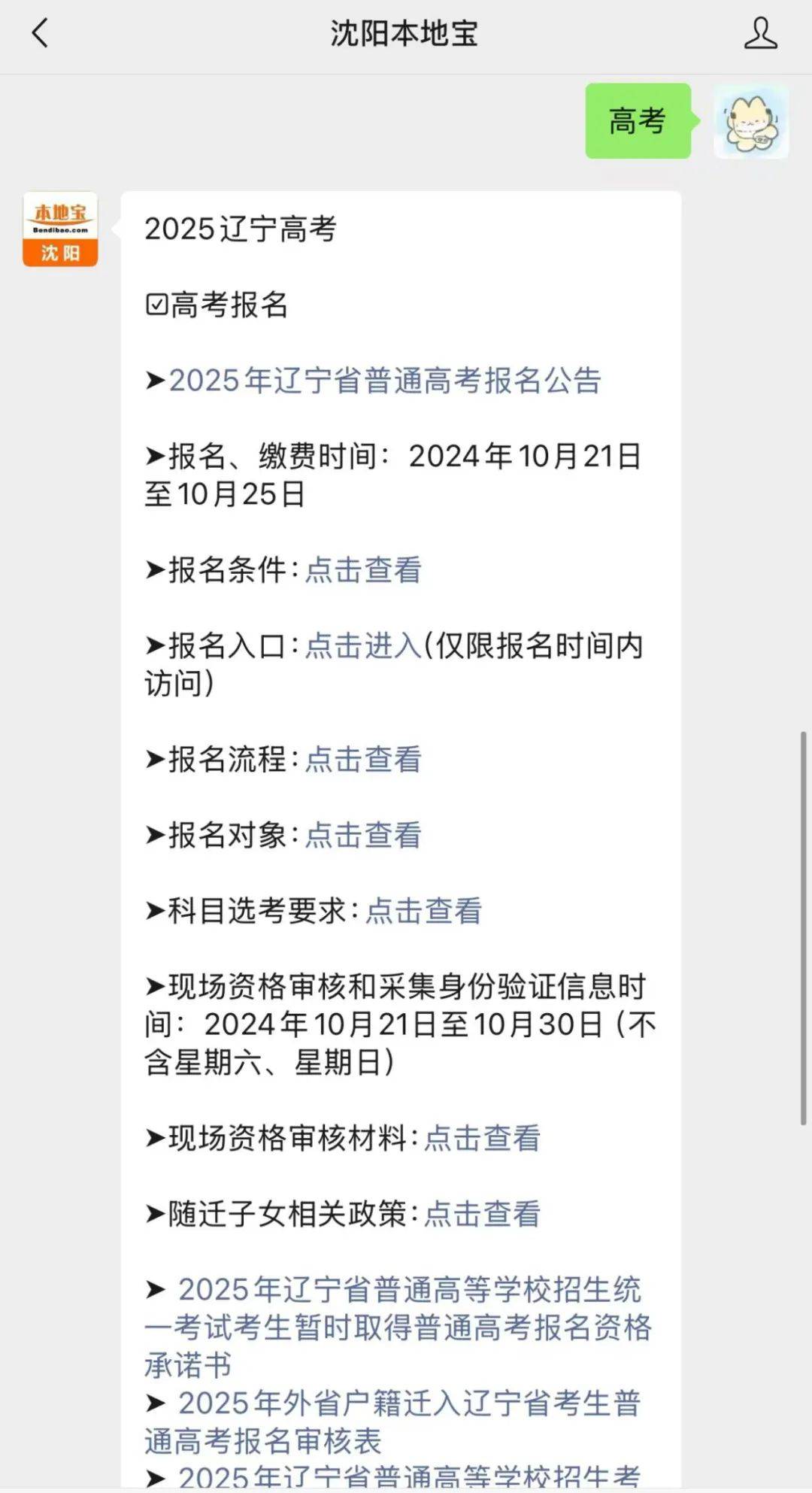Tap the arrow marker before 科目选考要求
Viewport: 812px width, 1493px height.
coord(154,912)
